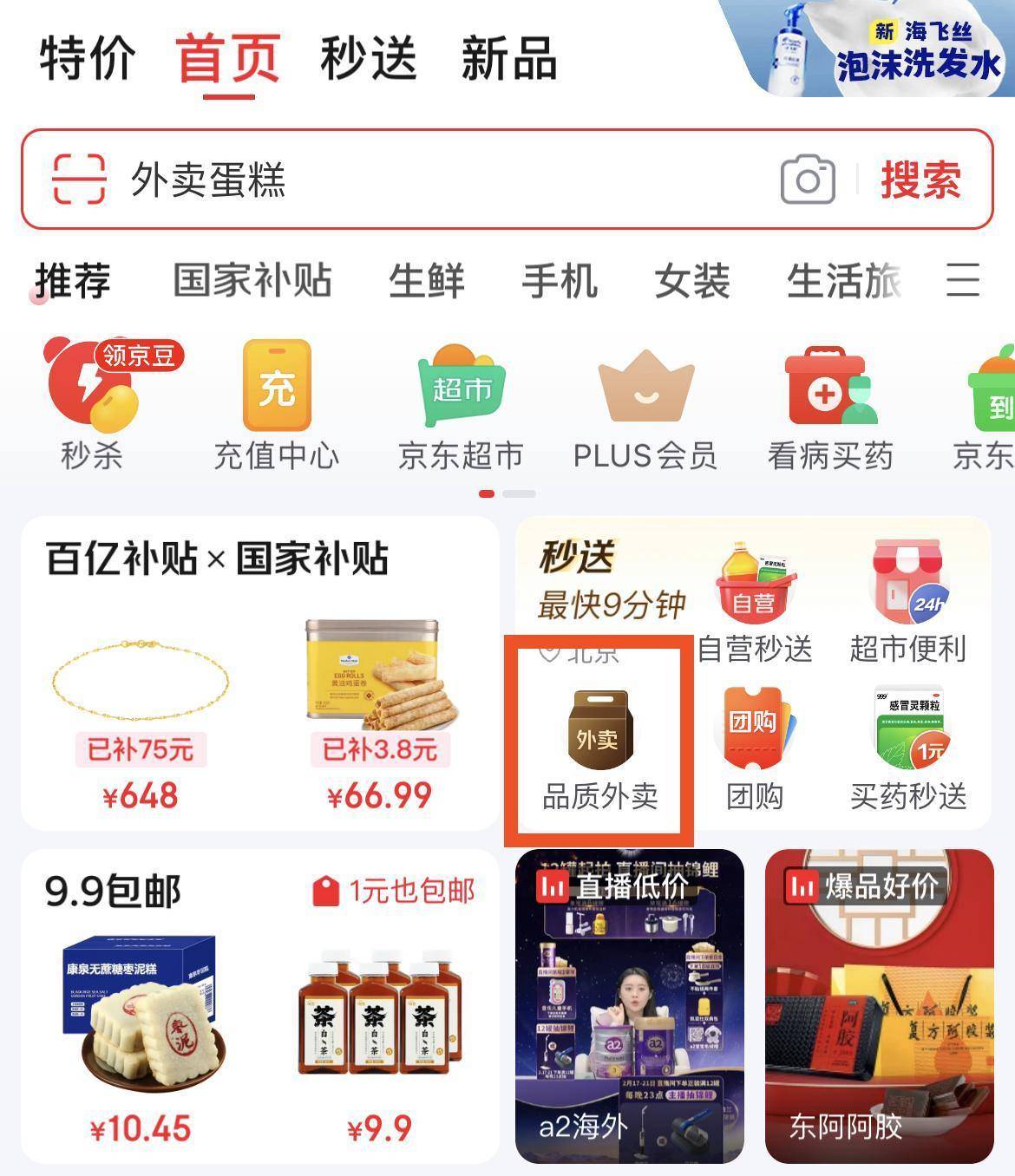Screen dimensions: 1015x1176
Task: Switch to the 特价 tab
Action: coord(87,58)
